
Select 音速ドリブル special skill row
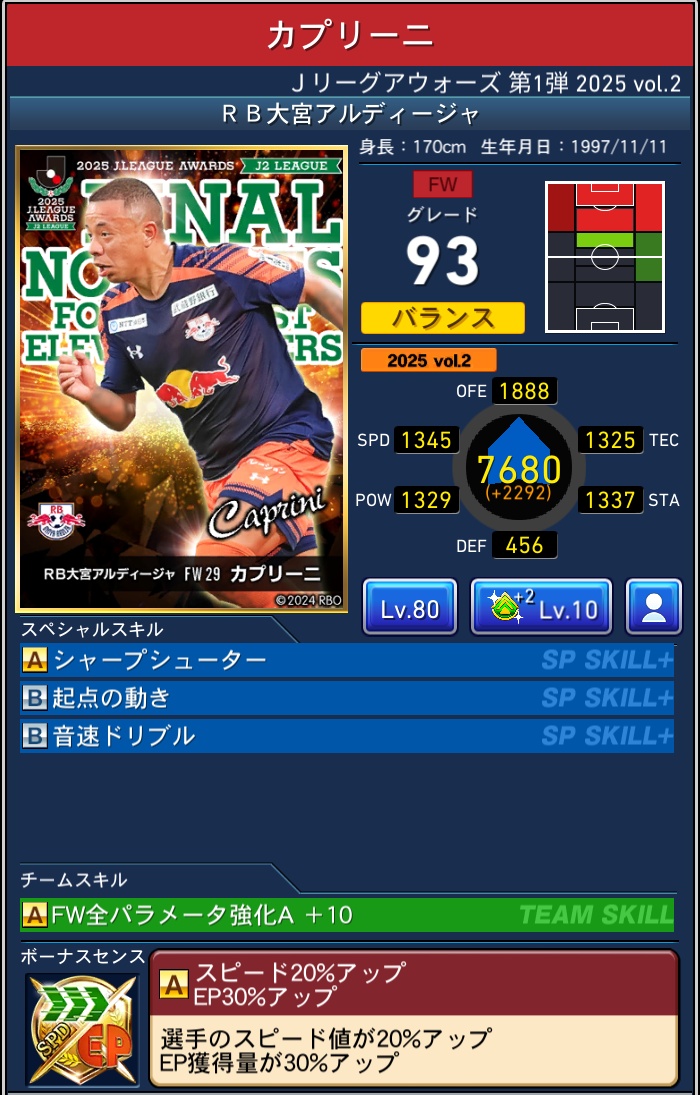coord(346,736)
